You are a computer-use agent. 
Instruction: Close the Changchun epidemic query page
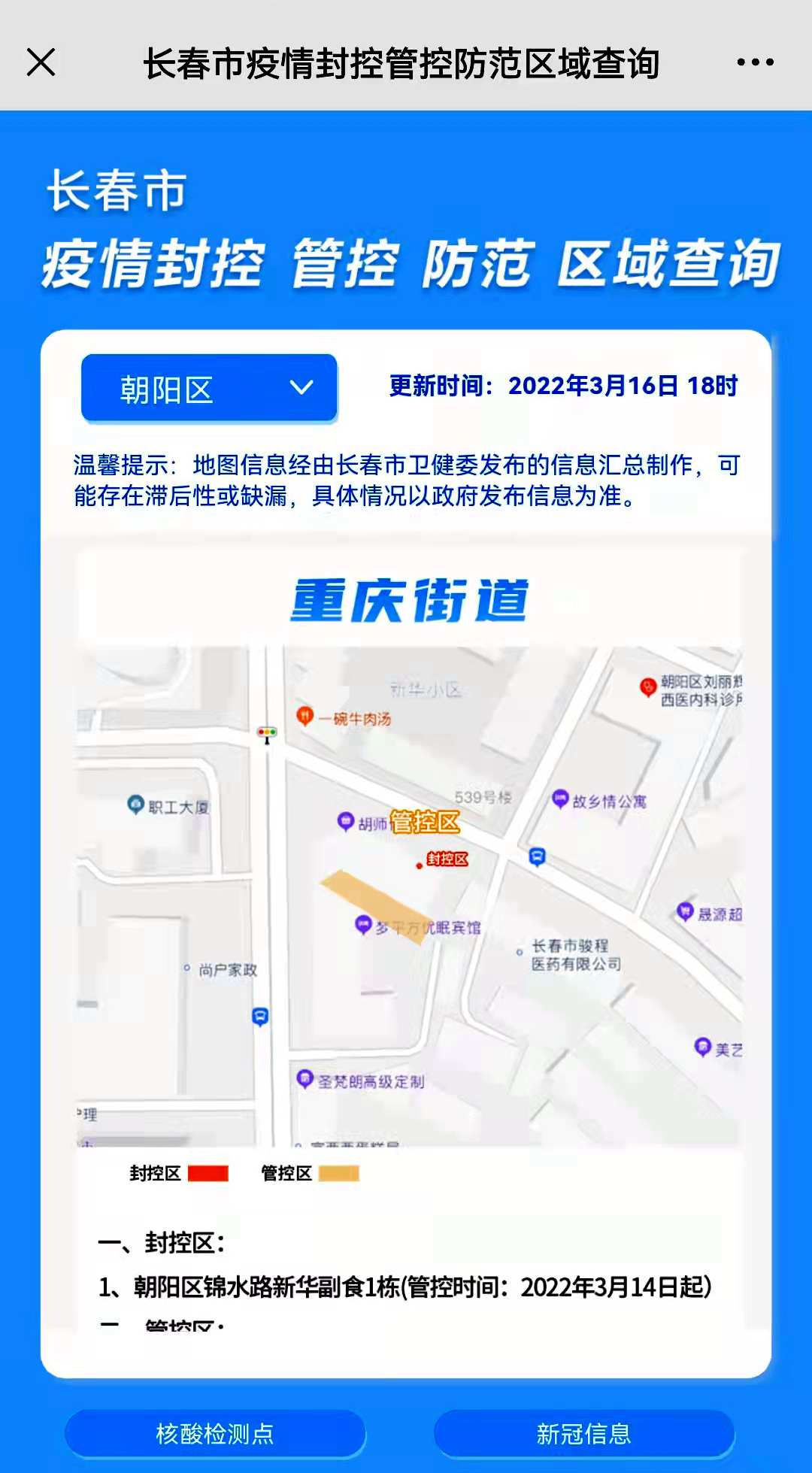(x=41, y=62)
